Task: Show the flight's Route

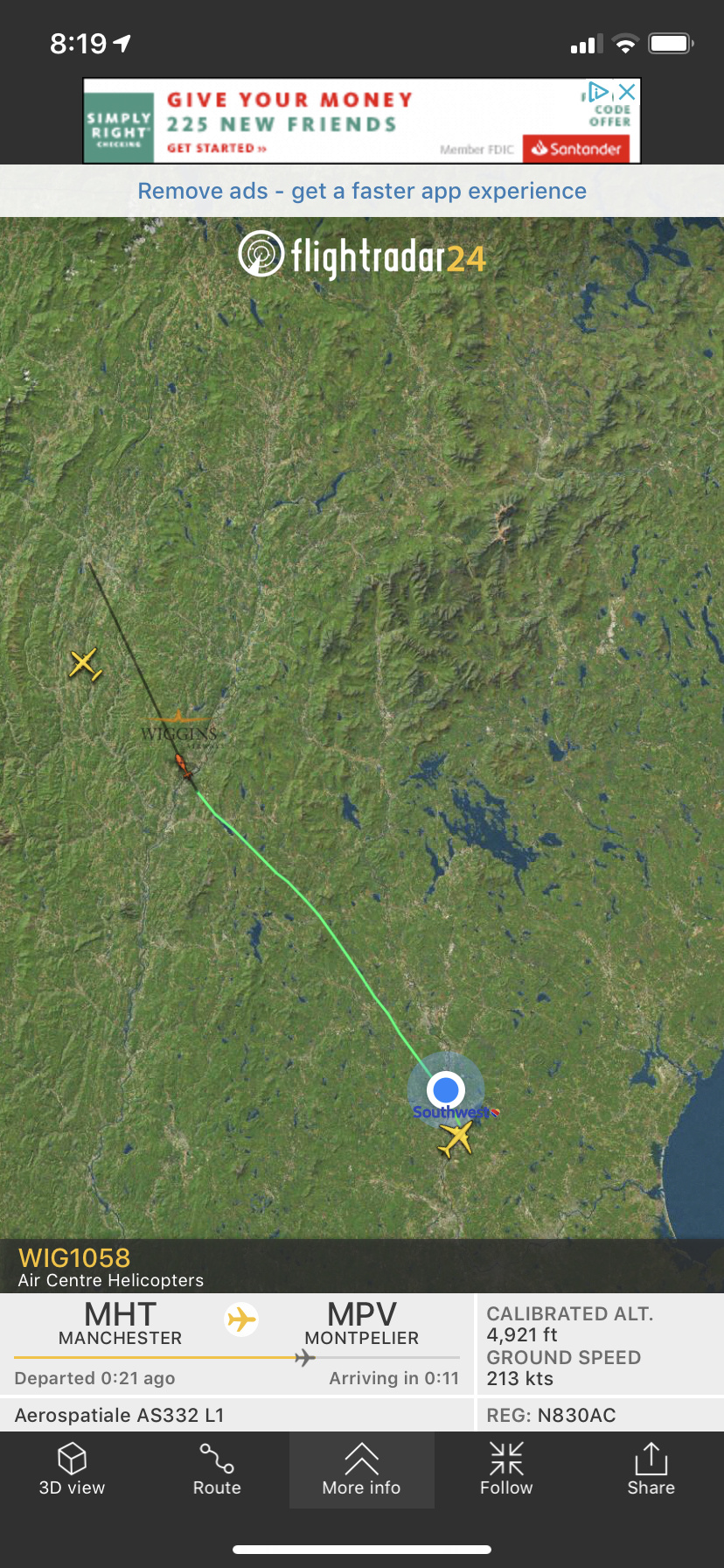Action: point(217,1470)
